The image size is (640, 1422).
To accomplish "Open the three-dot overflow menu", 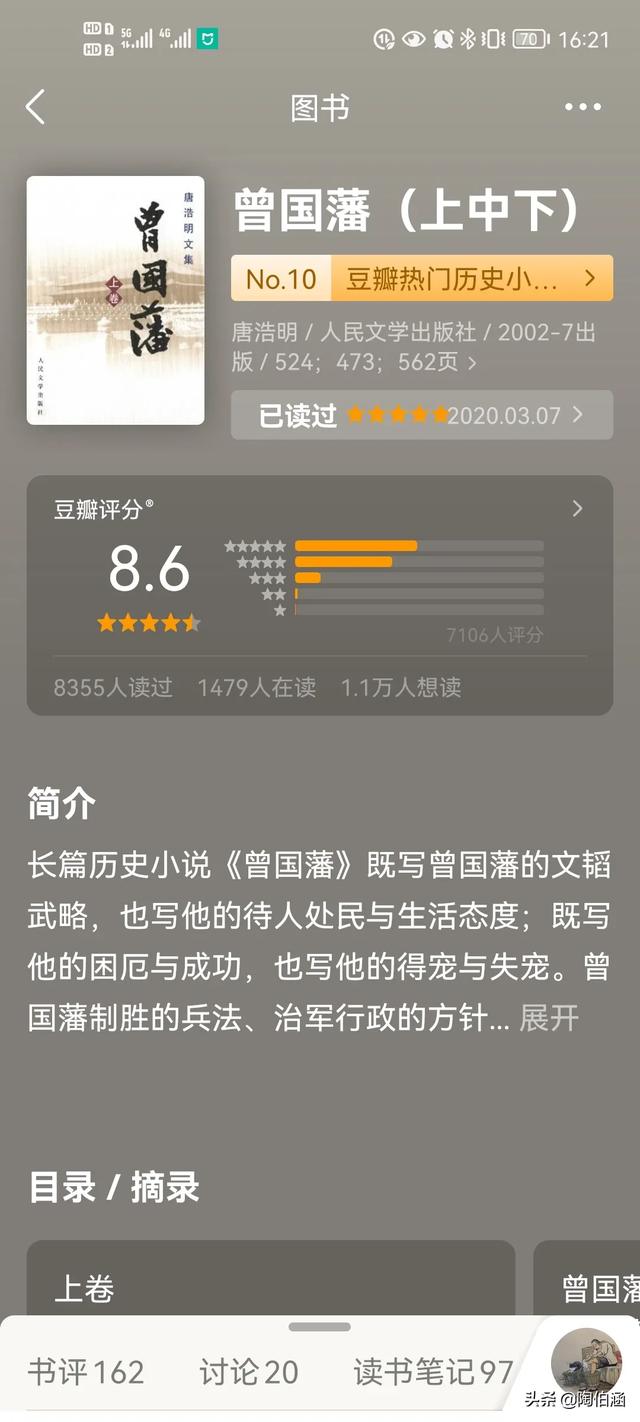I will coord(583,107).
